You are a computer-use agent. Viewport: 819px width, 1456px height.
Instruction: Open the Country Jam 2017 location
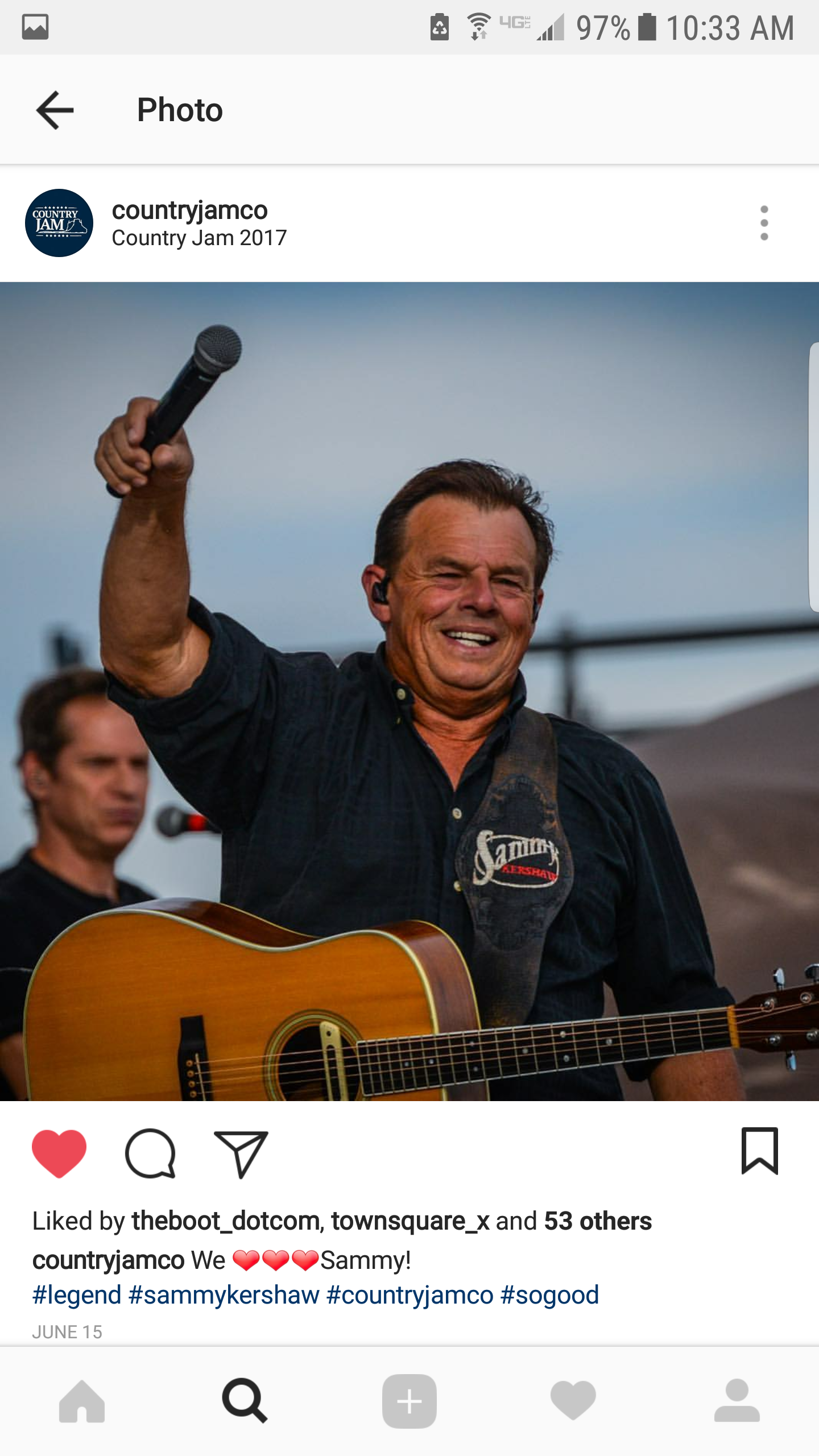coord(199,238)
